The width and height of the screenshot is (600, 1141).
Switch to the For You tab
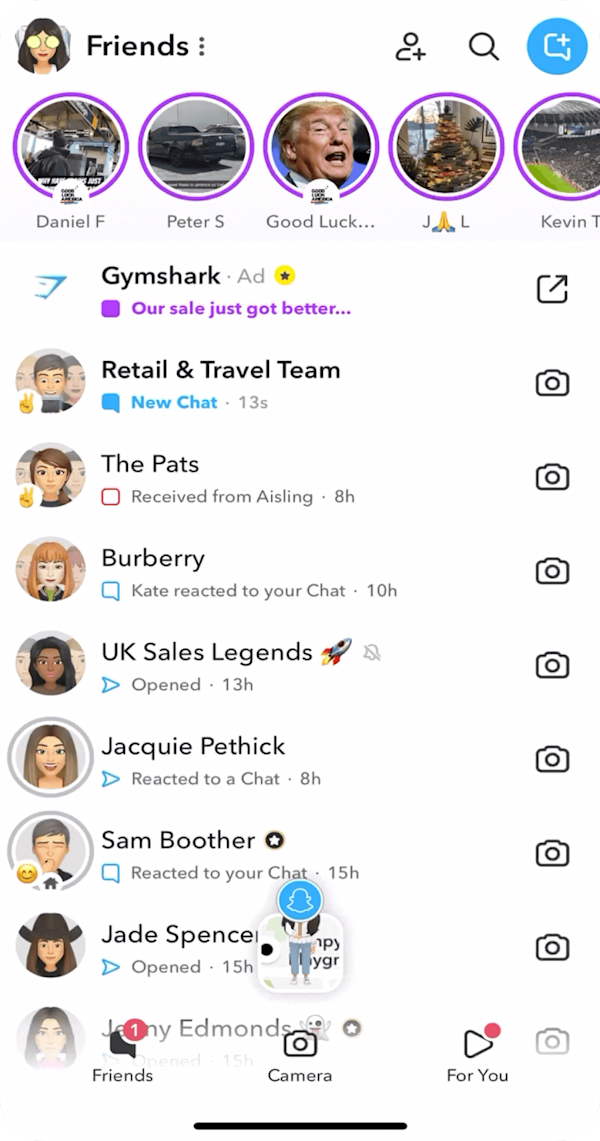[478, 1055]
